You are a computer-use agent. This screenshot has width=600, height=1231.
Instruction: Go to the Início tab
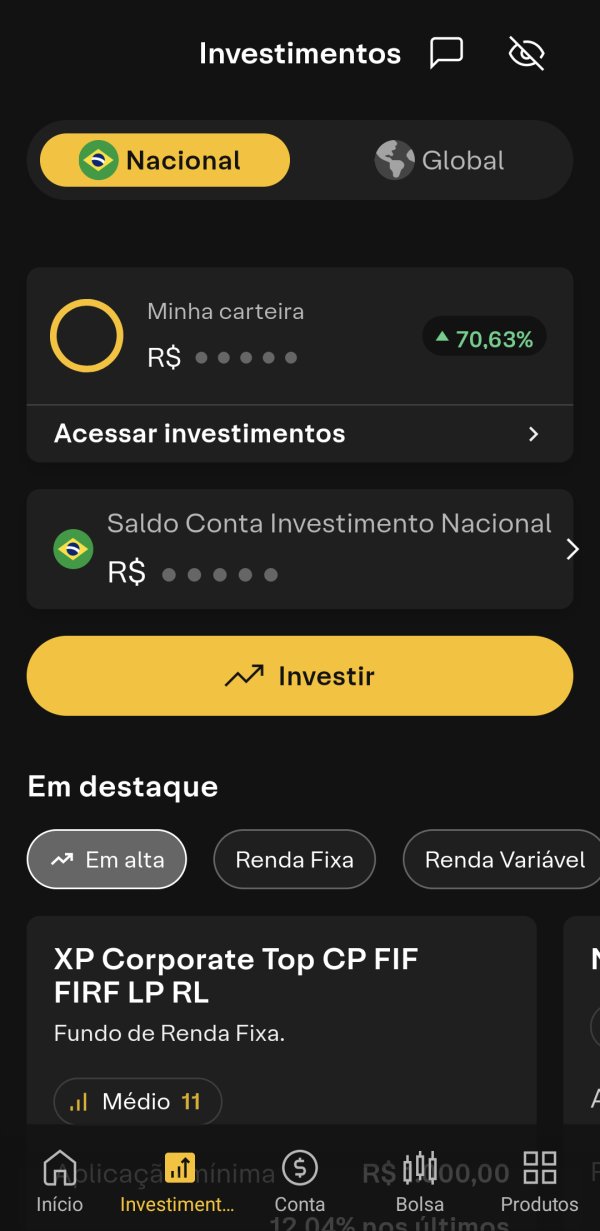point(60,1181)
